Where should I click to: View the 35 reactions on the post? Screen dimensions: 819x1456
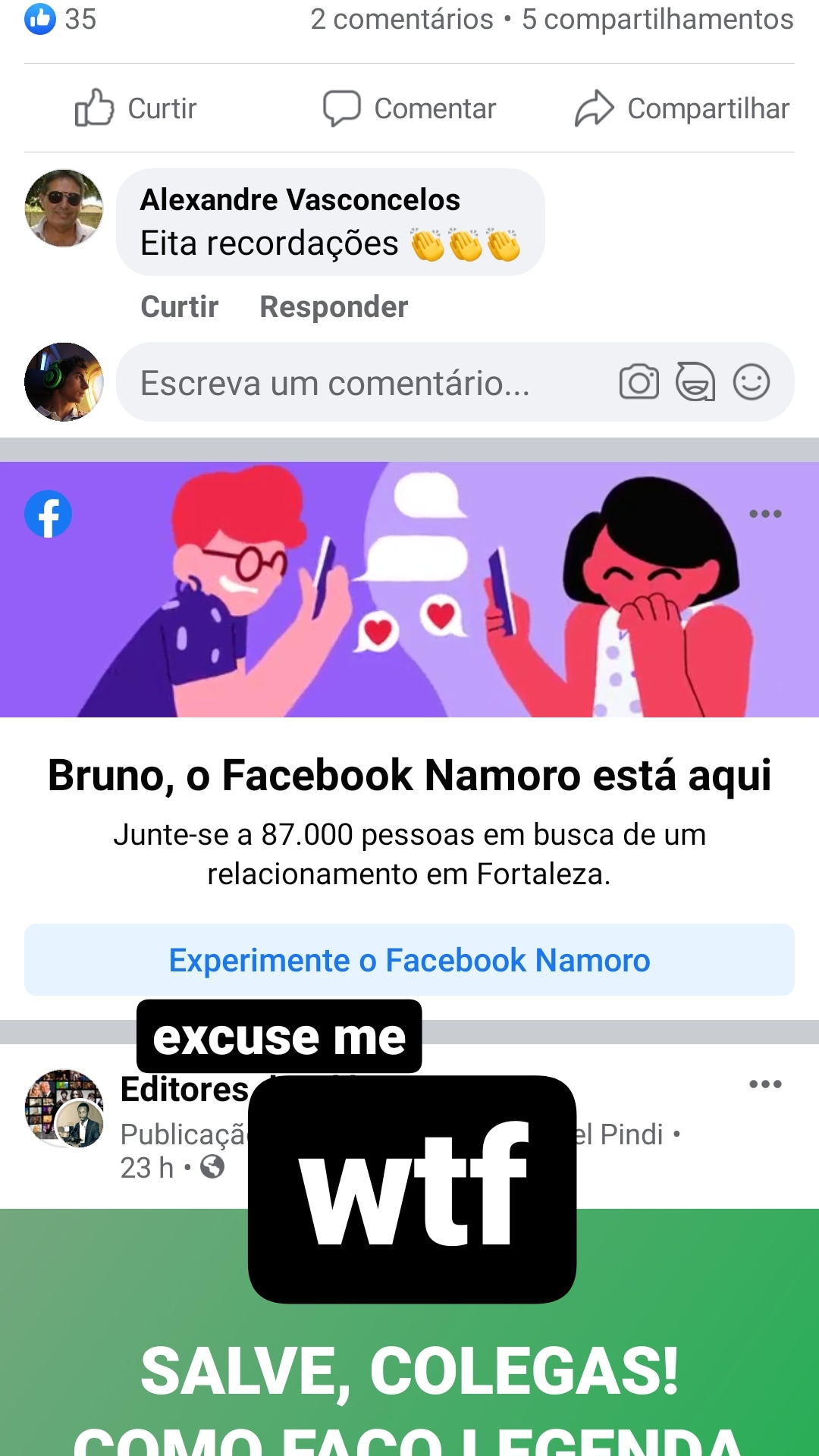[61, 19]
